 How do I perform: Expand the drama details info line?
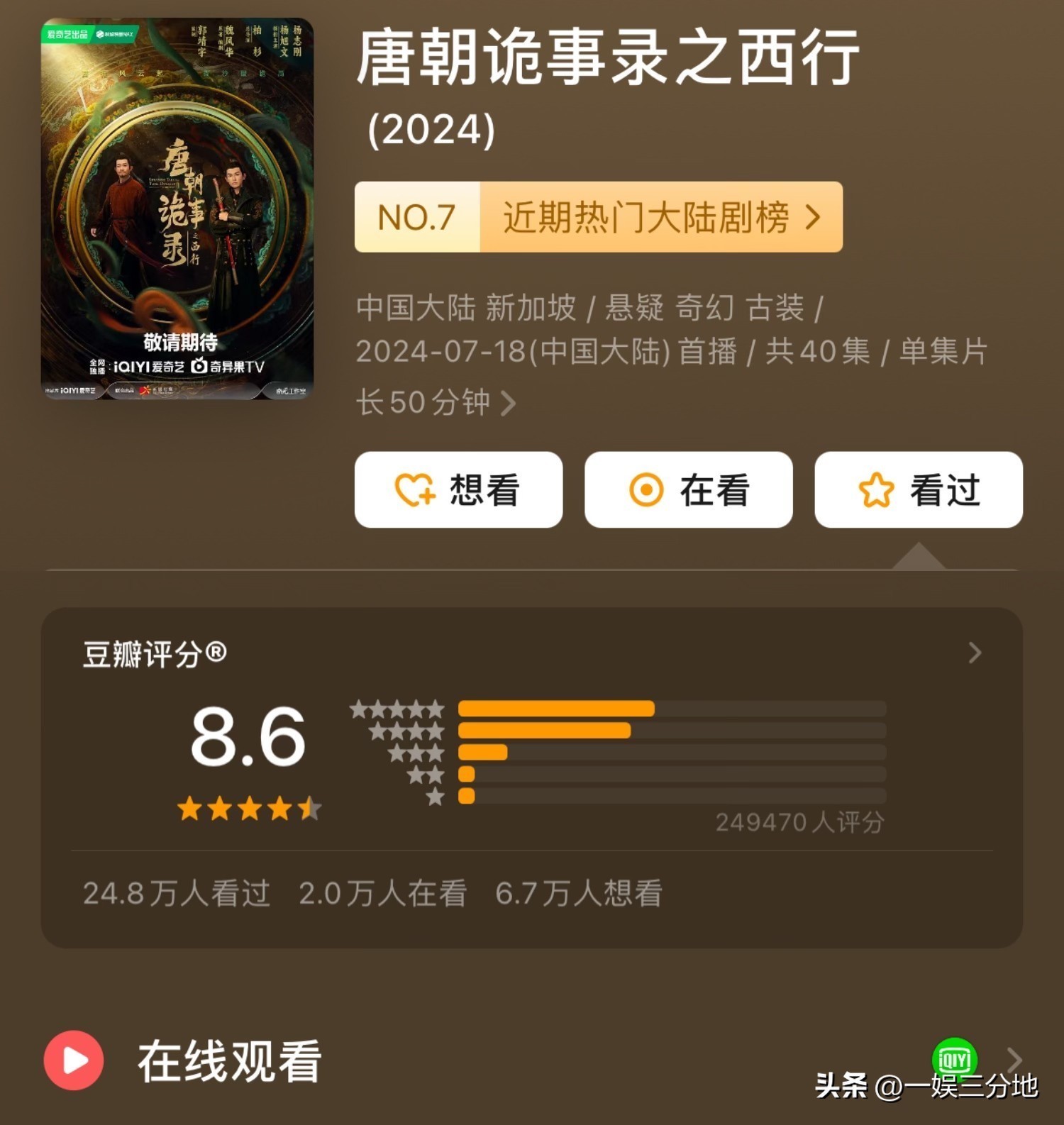tap(508, 404)
